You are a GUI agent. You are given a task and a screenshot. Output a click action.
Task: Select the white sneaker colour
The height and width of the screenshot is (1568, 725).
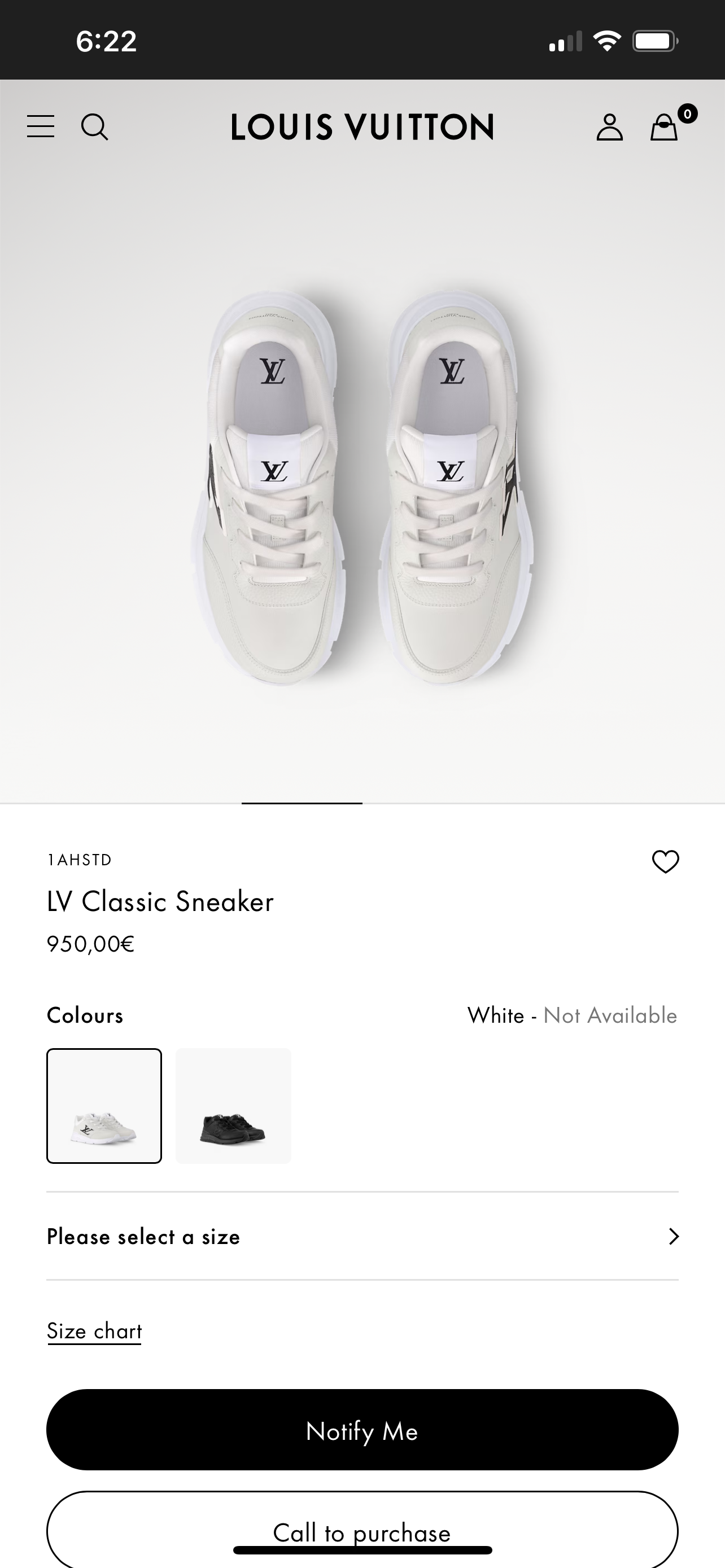click(x=104, y=1105)
